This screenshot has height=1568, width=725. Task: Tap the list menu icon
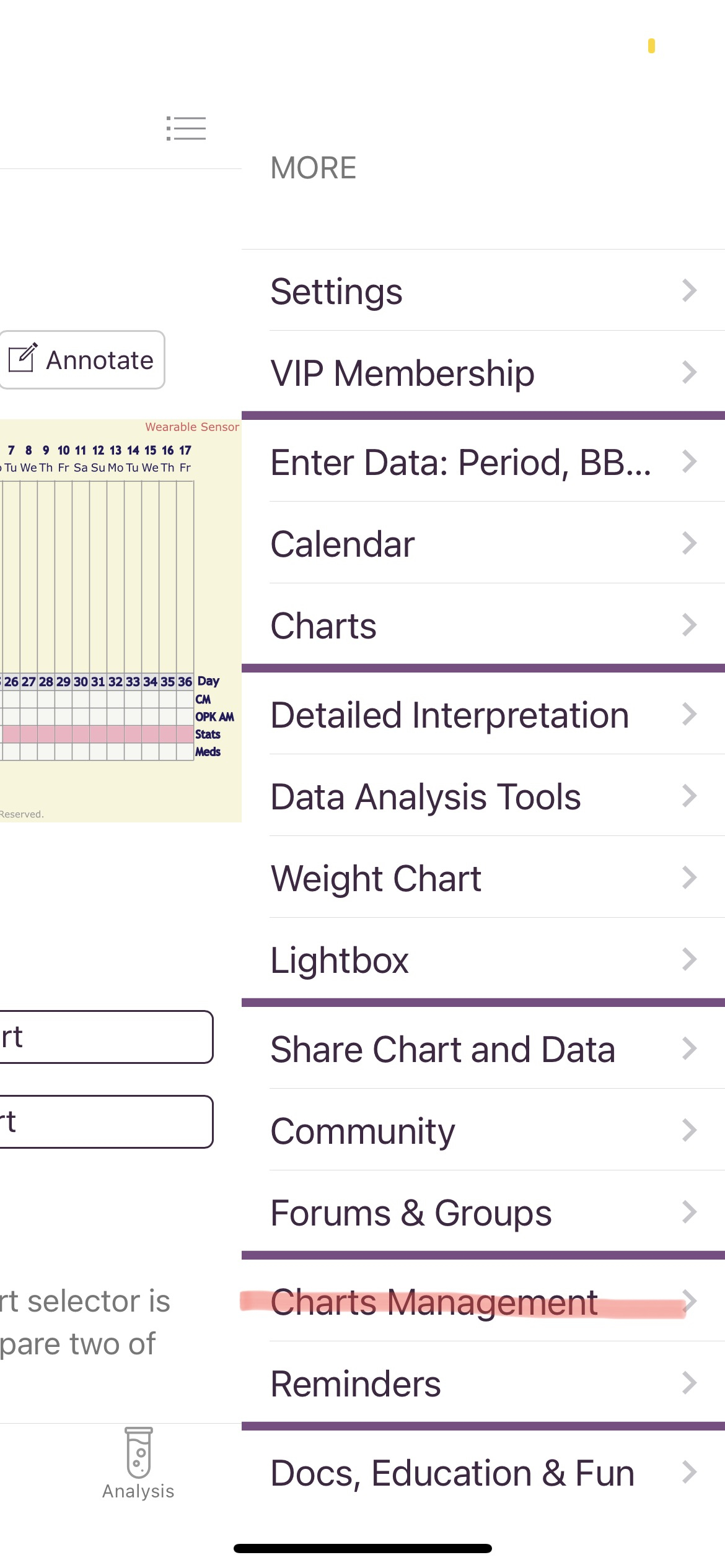[x=186, y=128]
